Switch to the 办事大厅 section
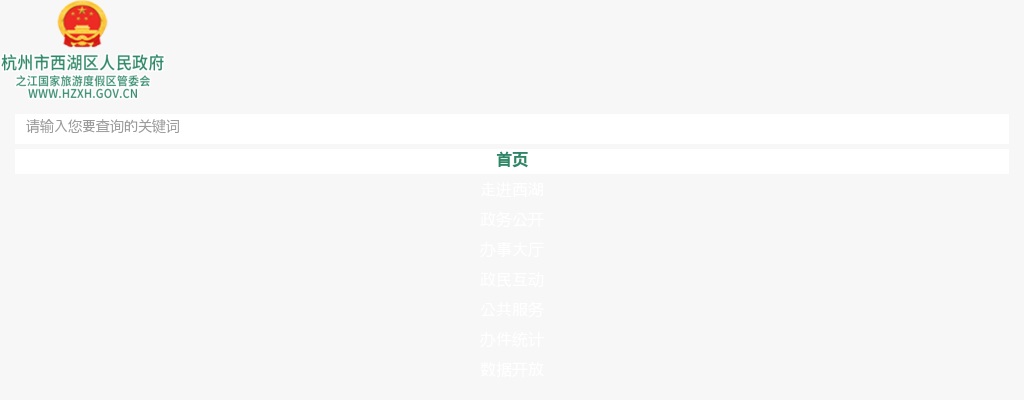Screen dimensions: 1024x400 coord(512,250)
